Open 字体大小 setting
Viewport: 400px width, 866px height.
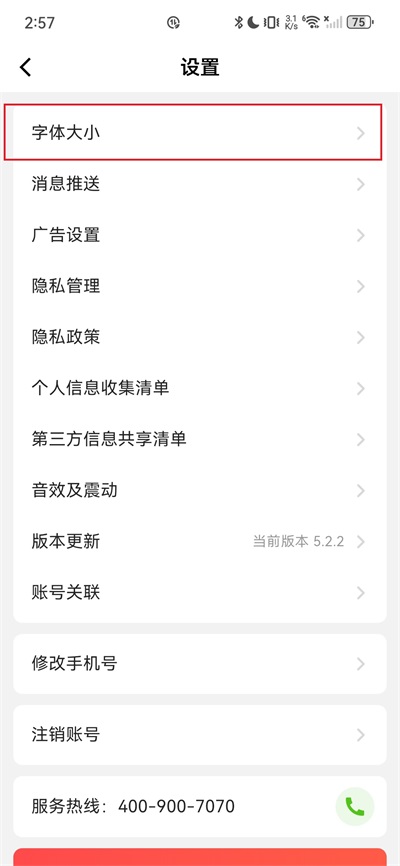(199, 133)
